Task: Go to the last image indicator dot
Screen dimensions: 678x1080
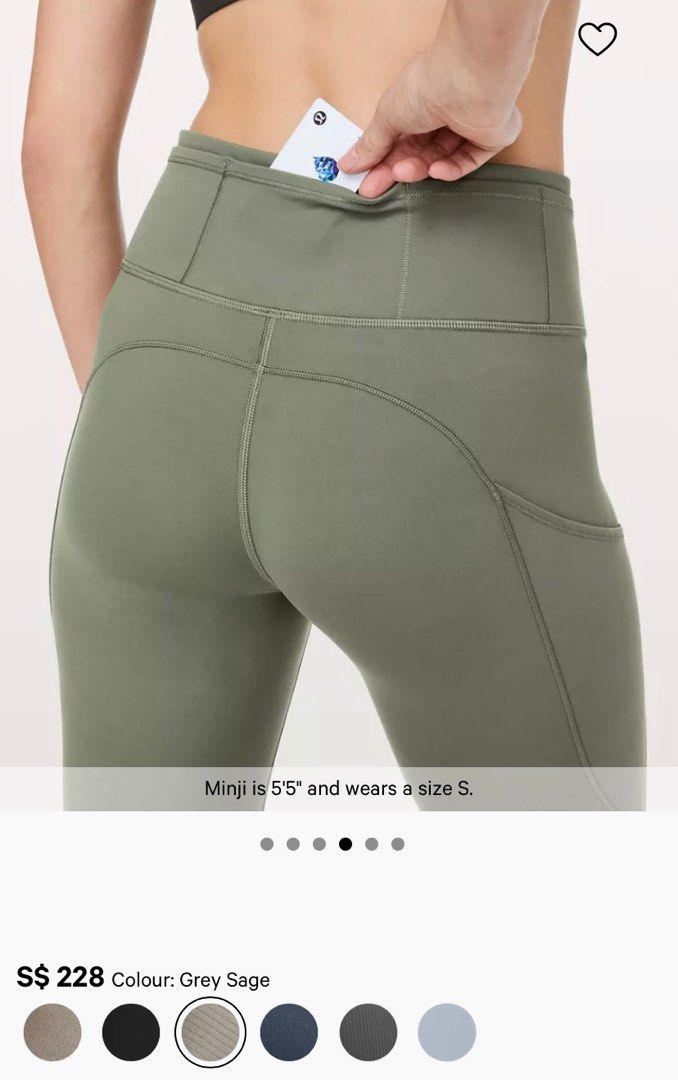Action: point(398,844)
